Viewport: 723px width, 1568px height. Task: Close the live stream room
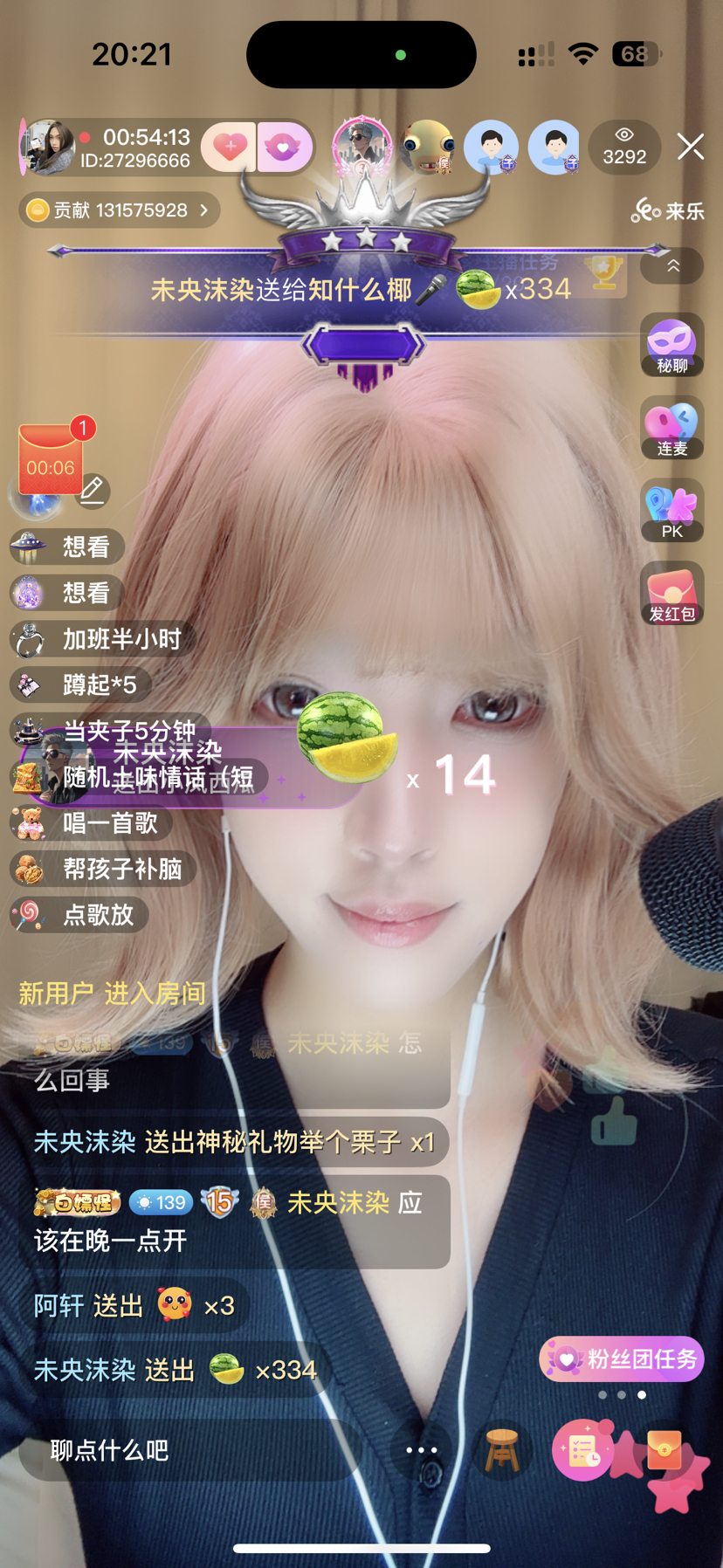(690, 147)
